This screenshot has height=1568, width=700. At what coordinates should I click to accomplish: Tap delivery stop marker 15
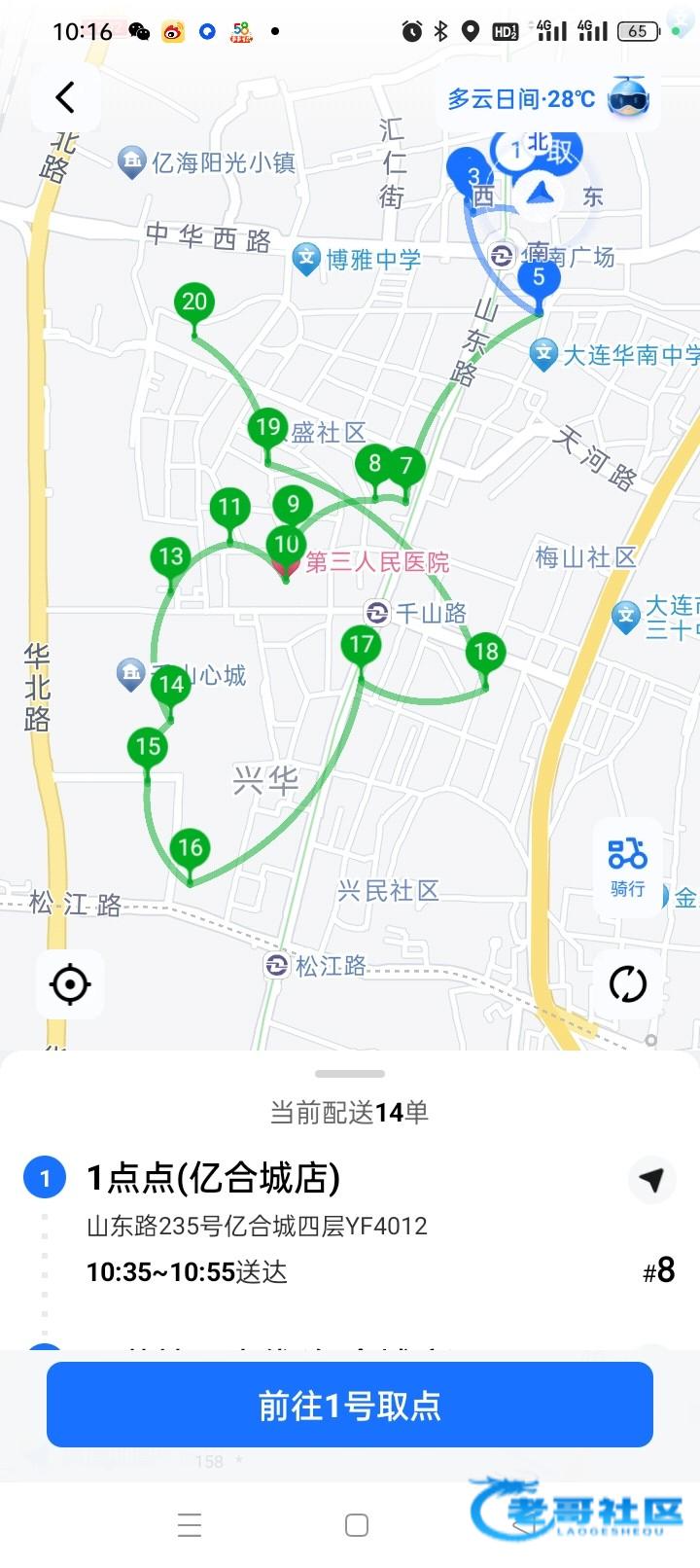tap(148, 747)
